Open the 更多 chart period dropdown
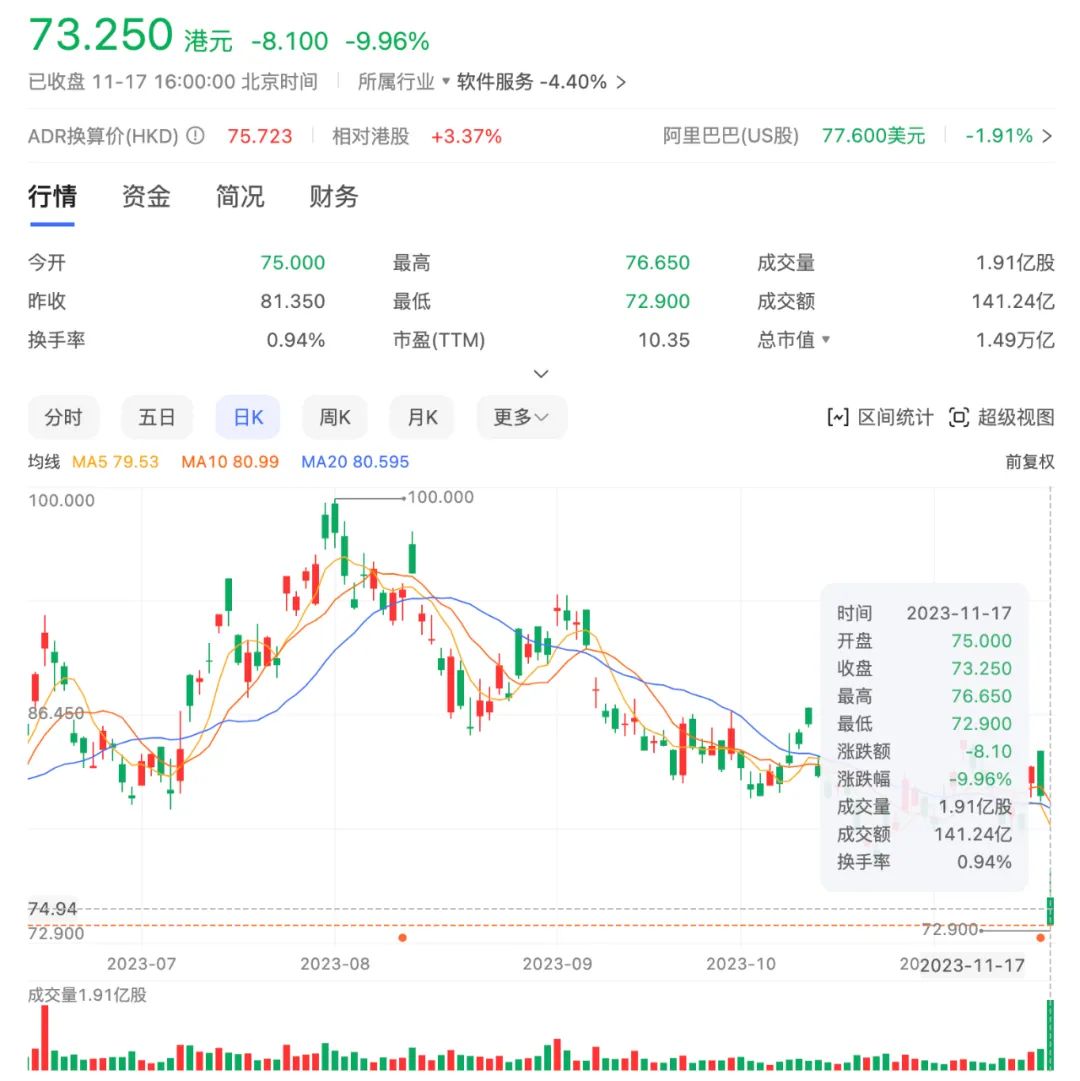This screenshot has height=1081, width=1080. (521, 417)
